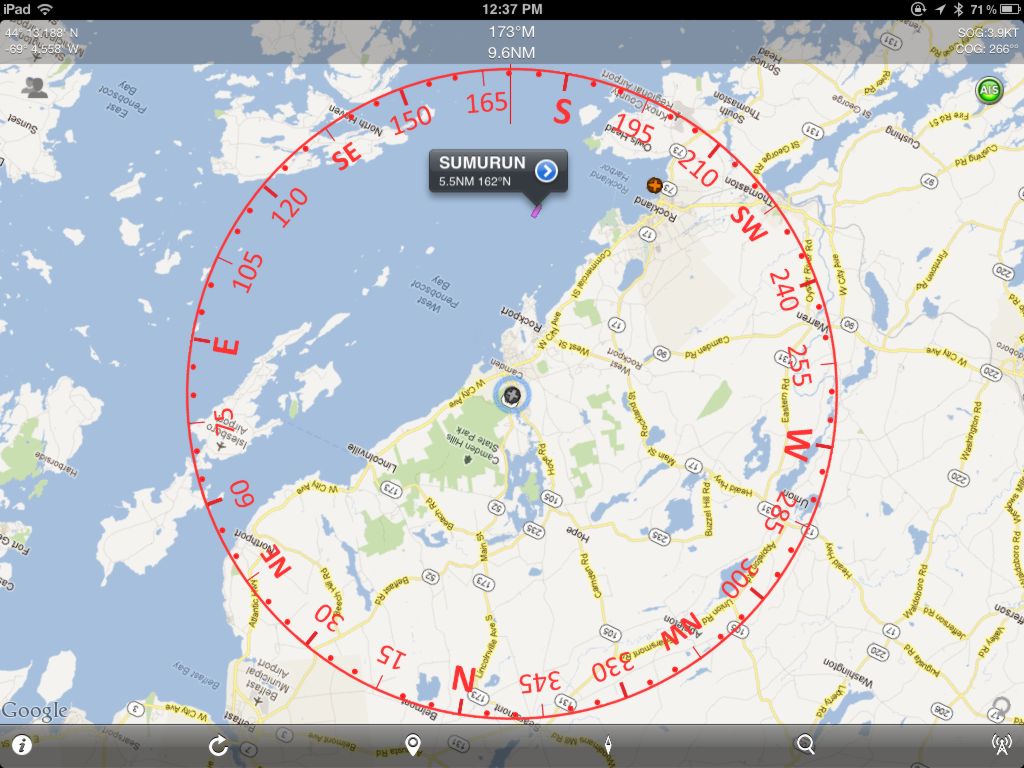Tap the current position marker at Camden

(513, 396)
